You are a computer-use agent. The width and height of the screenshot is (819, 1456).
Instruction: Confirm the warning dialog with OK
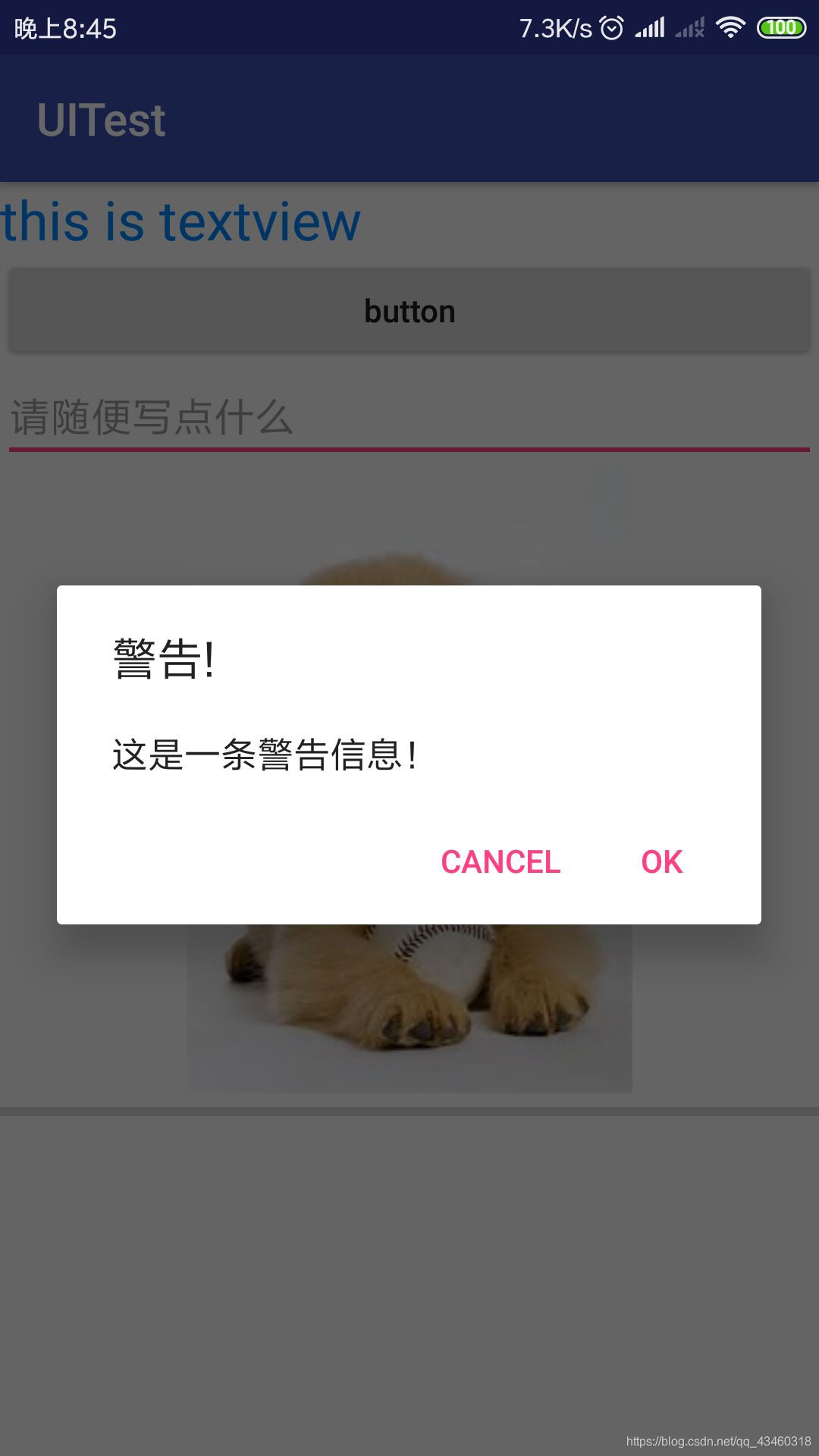[x=662, y=862]
